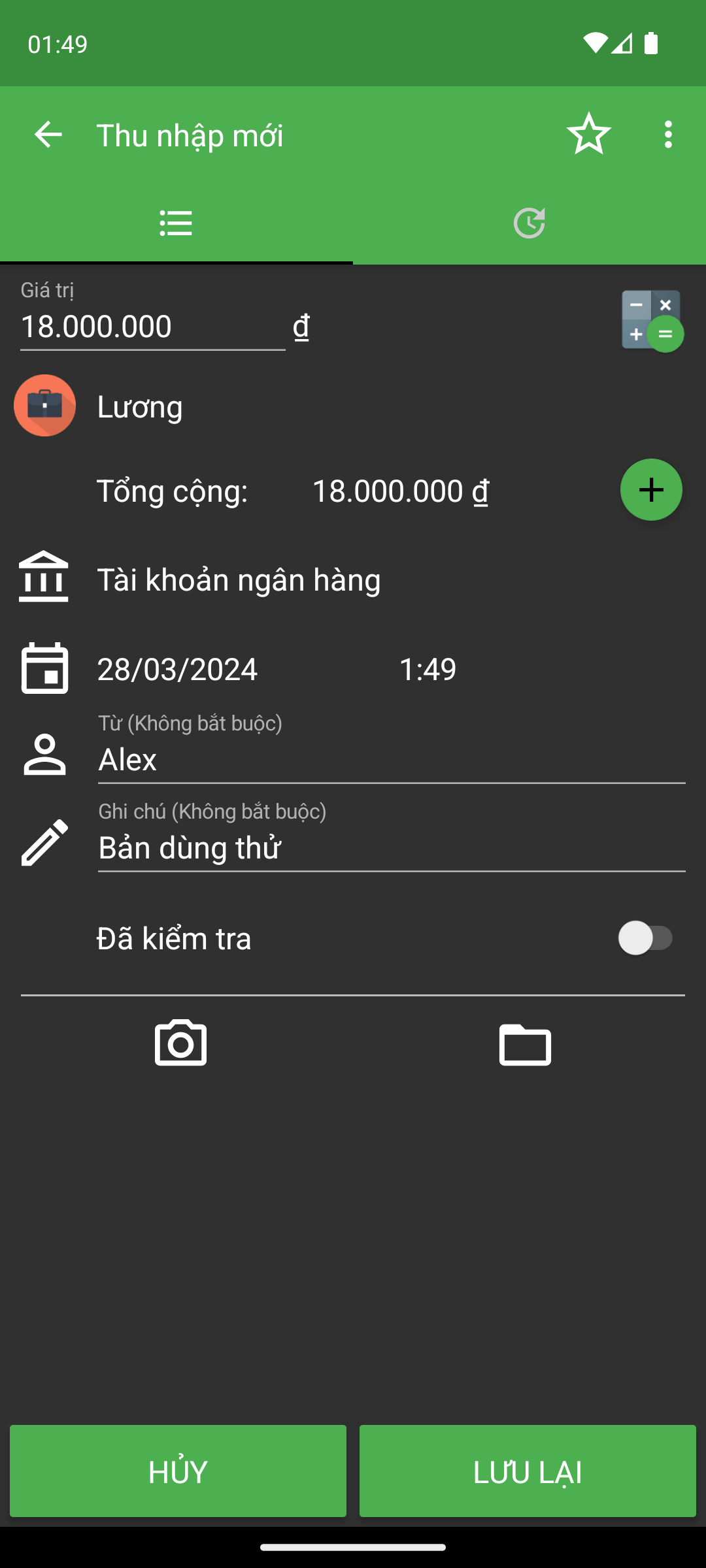This screenshot has width=706, height=1568.
Task: Edit the Từ field containing Alex
Action: pyautogui.click(x=391, y=760)
